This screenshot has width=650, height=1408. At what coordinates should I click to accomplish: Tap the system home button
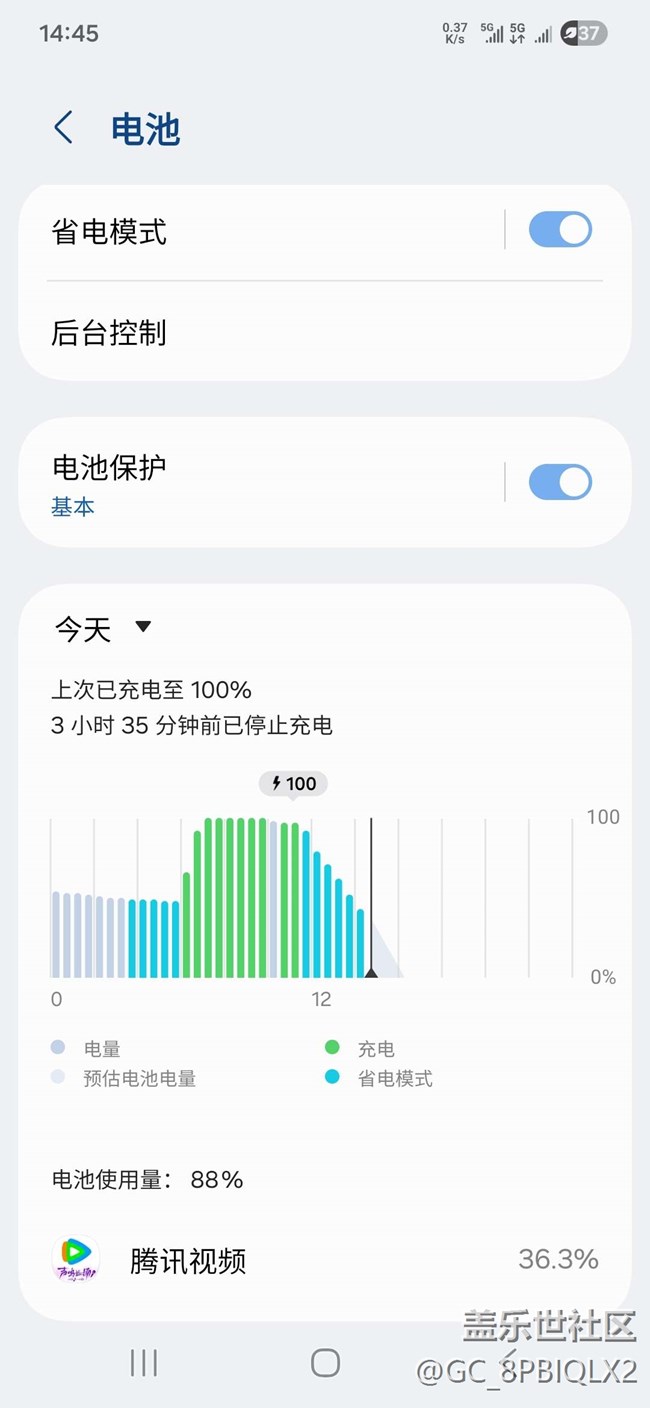(x=325, y=1362)
